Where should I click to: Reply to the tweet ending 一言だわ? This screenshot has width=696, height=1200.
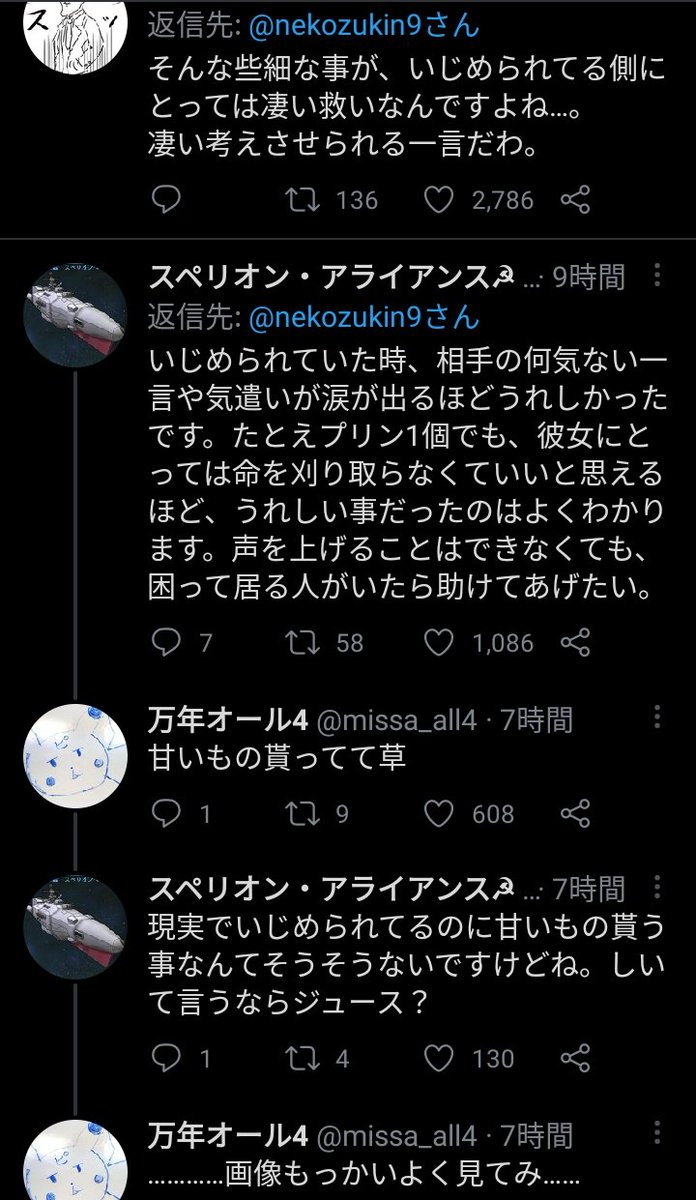pos(165,200)
